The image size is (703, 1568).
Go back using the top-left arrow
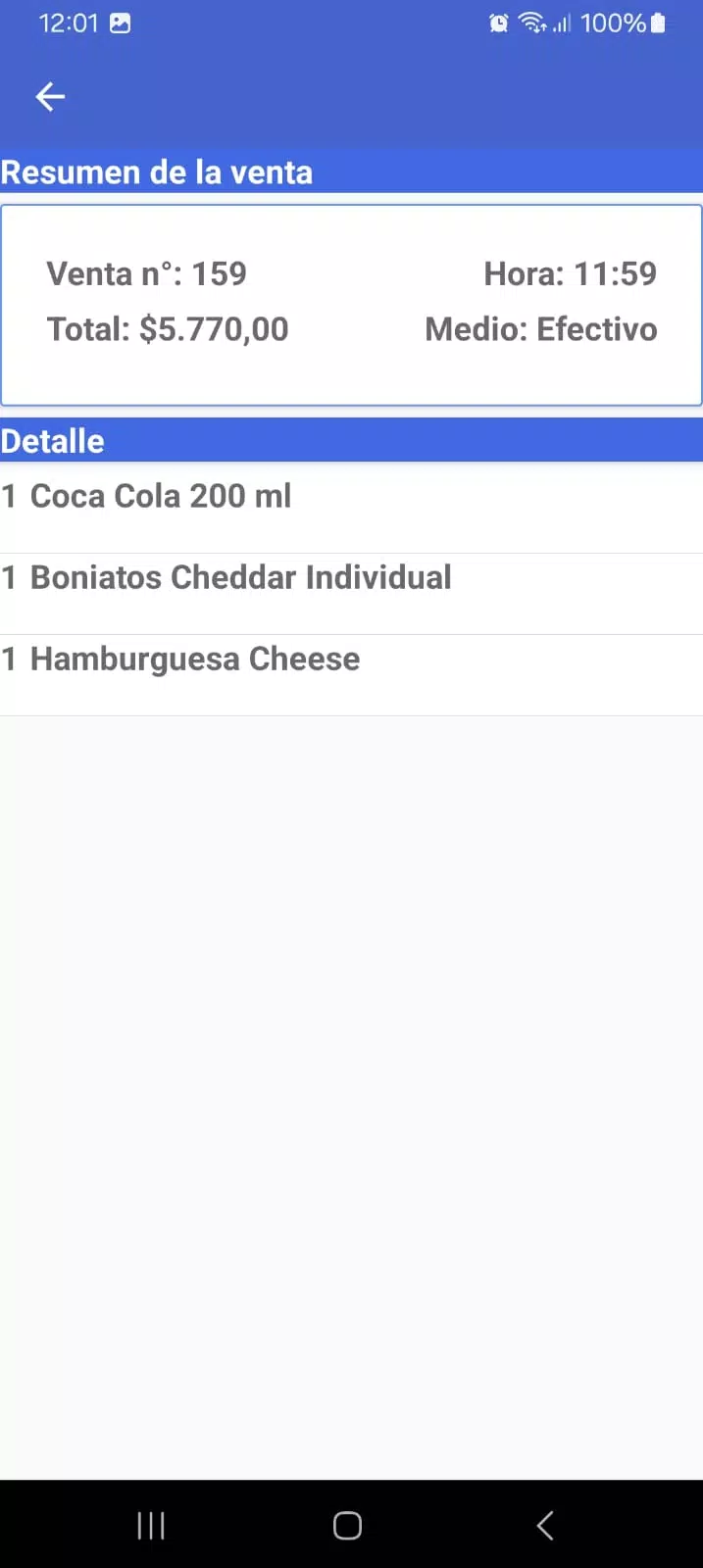click(50, 96)
